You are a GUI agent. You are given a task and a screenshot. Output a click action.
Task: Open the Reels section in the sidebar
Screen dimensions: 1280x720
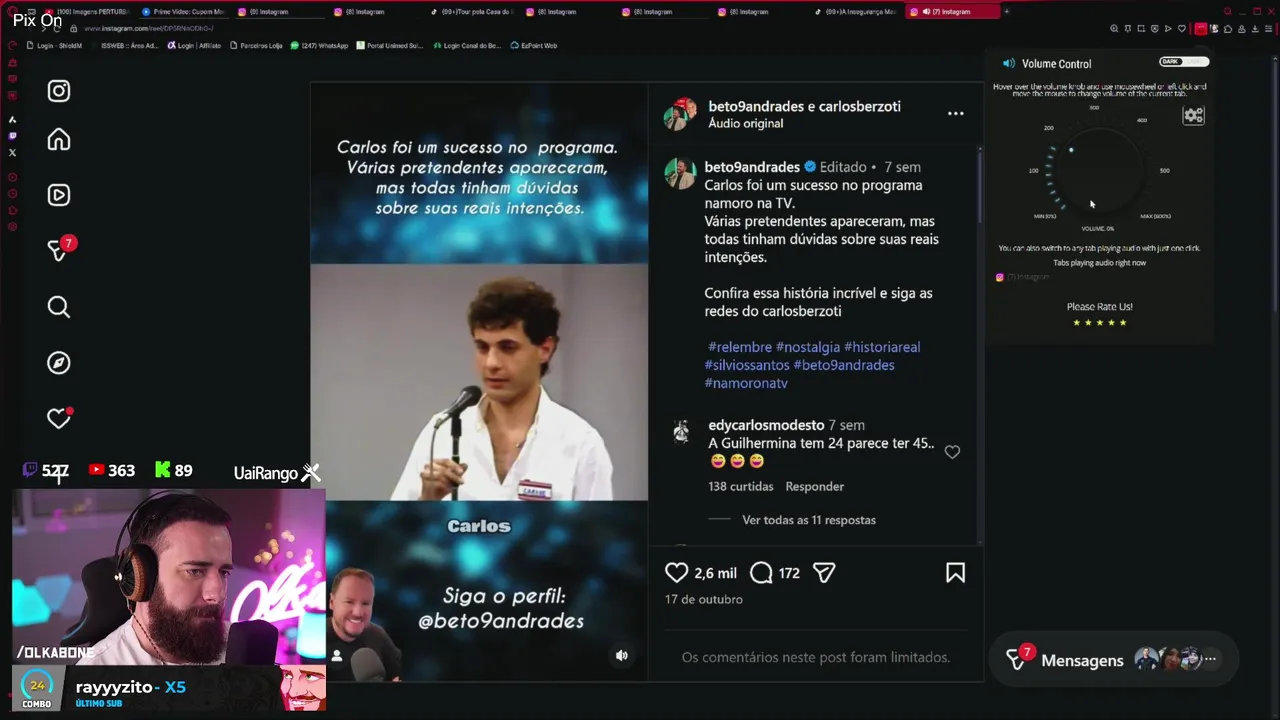point(59,195)
